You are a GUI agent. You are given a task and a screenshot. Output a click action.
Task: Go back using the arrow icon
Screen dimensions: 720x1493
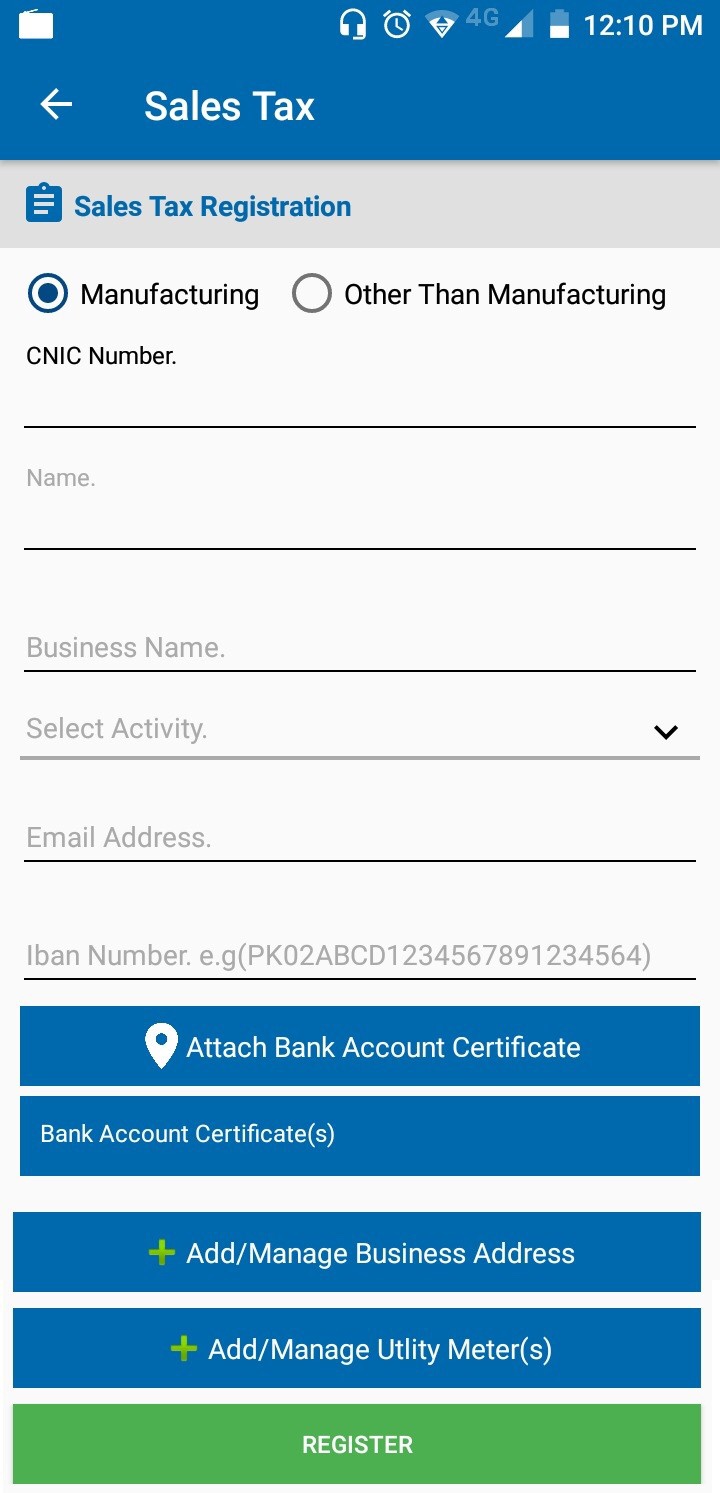point(56,105)
